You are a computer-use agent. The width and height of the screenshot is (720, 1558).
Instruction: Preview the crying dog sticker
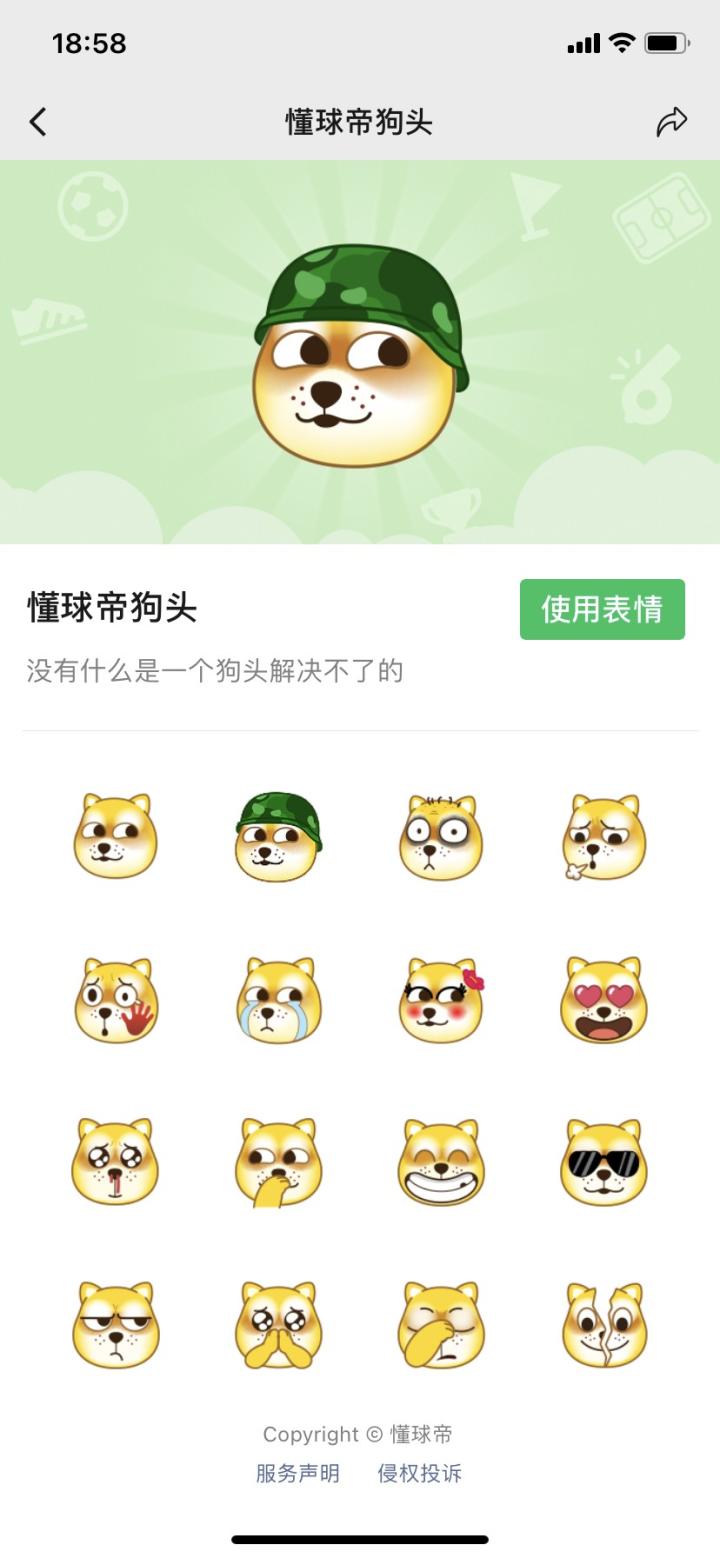tap(278, 1000)
